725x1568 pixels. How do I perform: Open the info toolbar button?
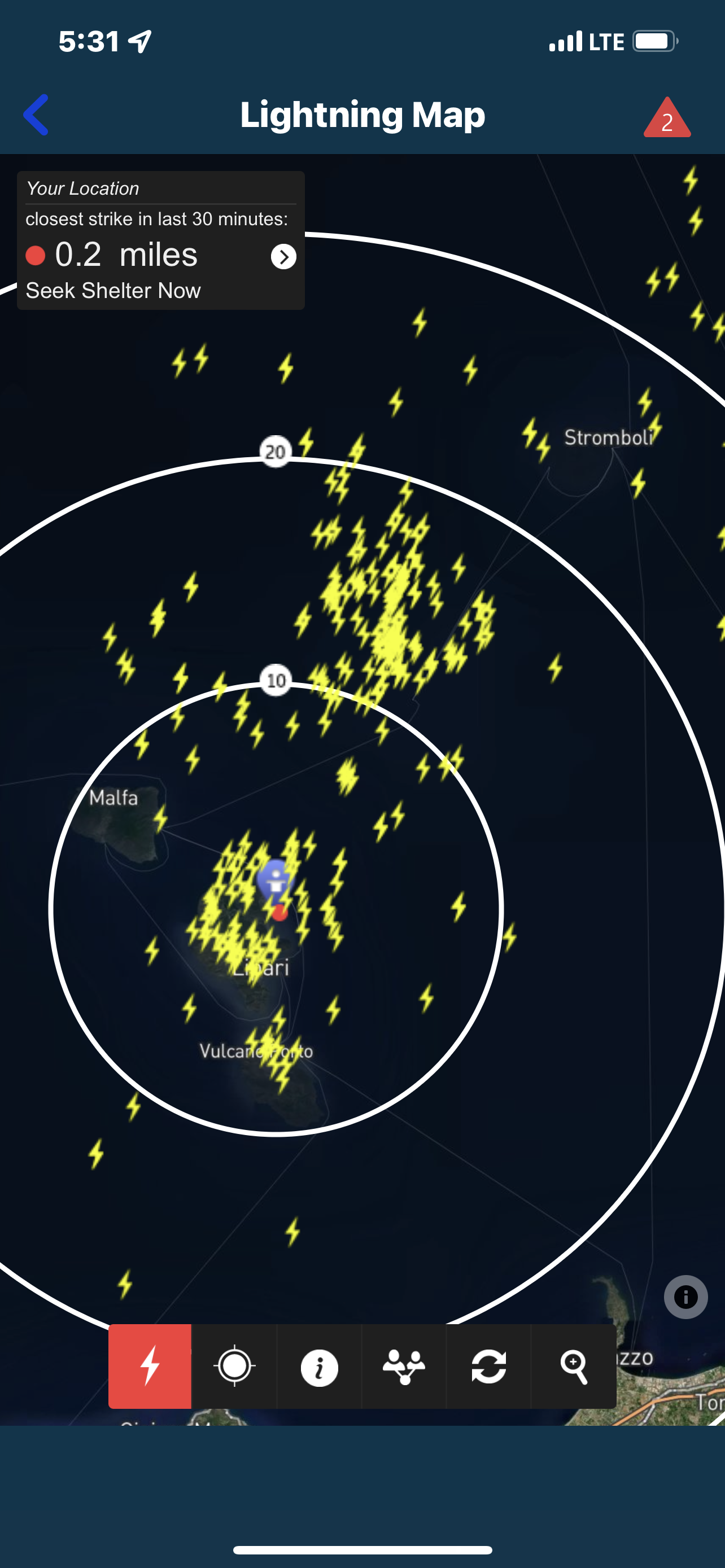[x=319, y=1366]
